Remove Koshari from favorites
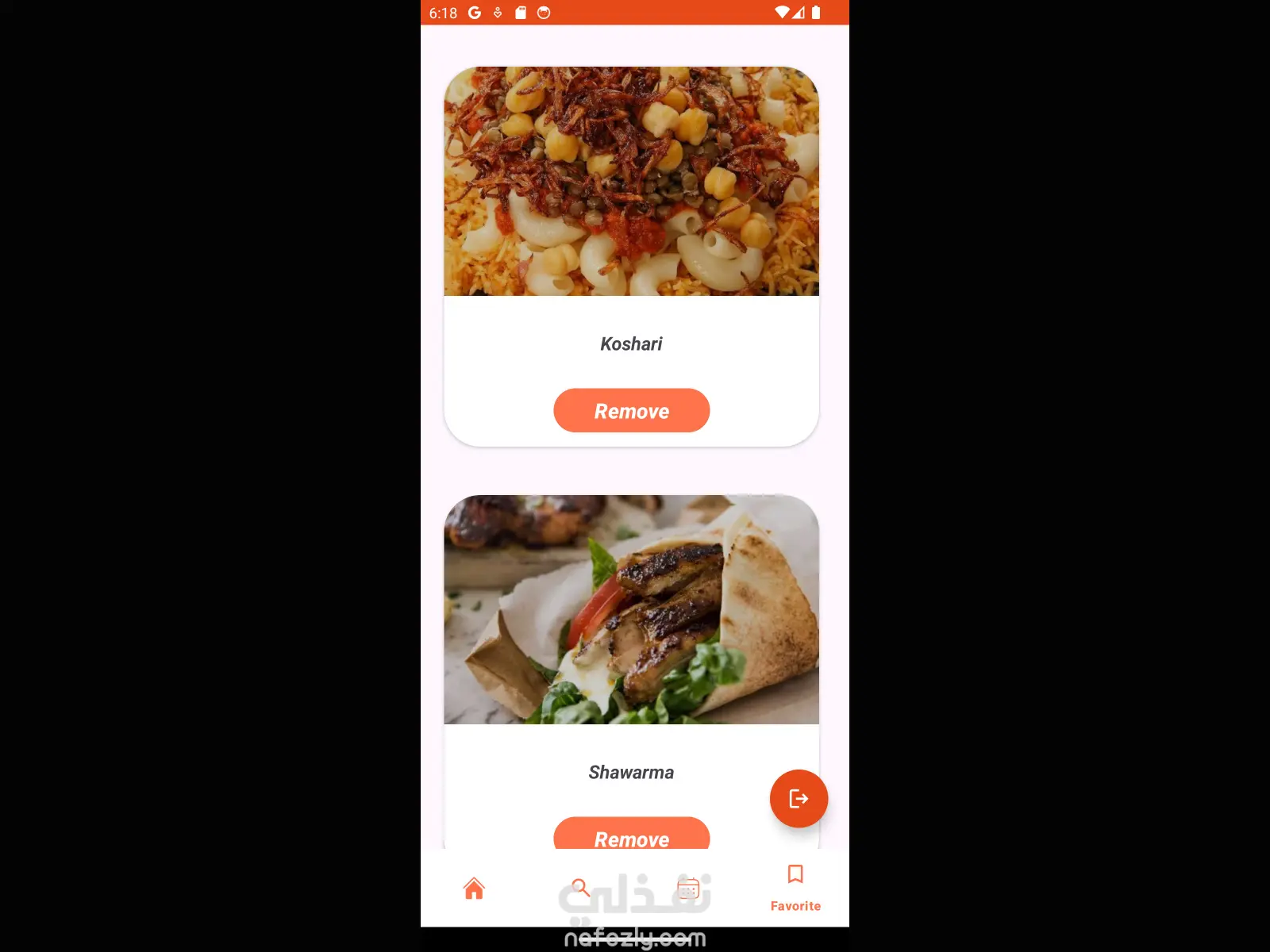1270x952 pixels. click(x=631, y=410)
